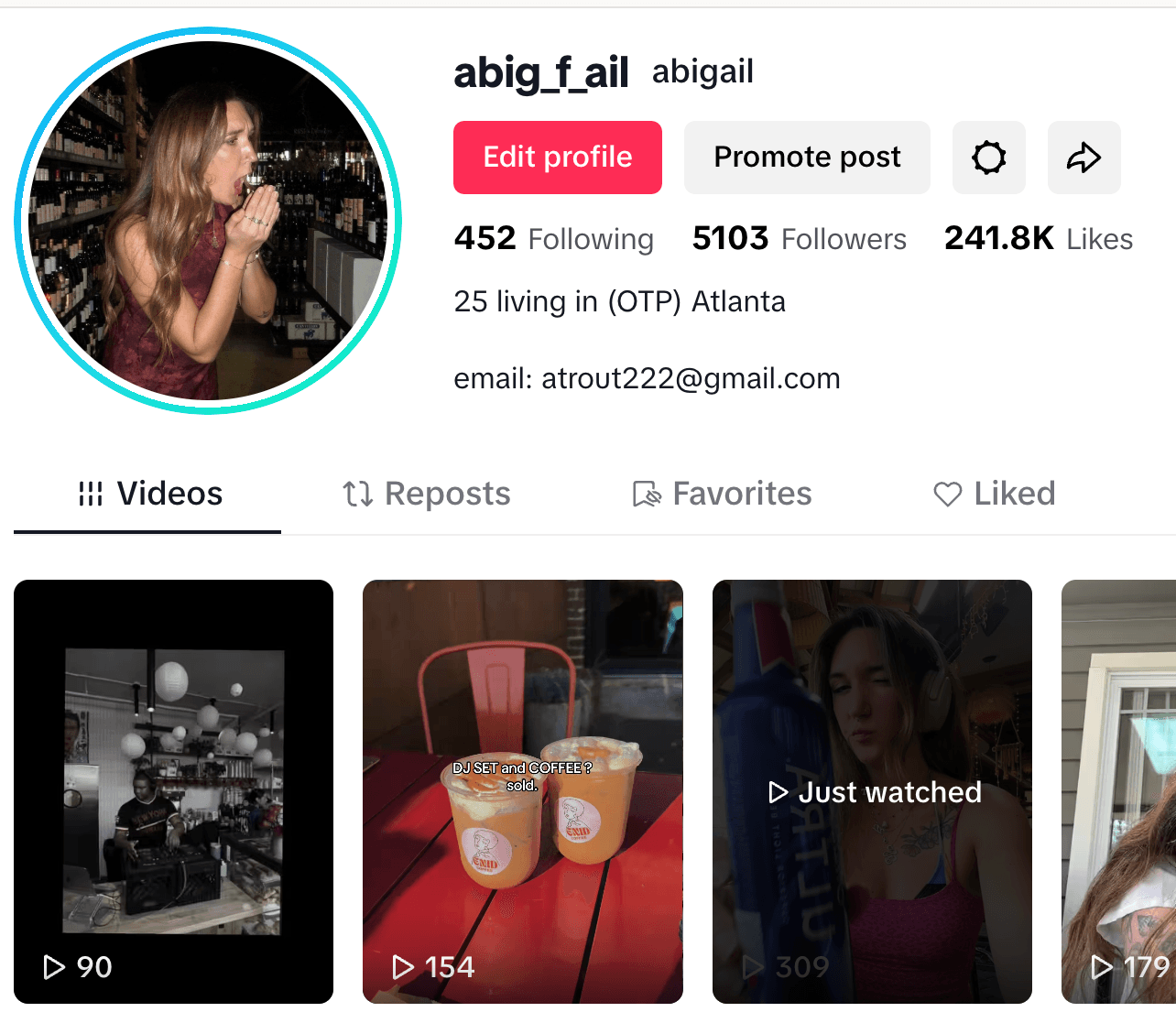The width and height of the screenshot is (1176, 1012).
Task: View the Followers list
Action: pos(799,239)
